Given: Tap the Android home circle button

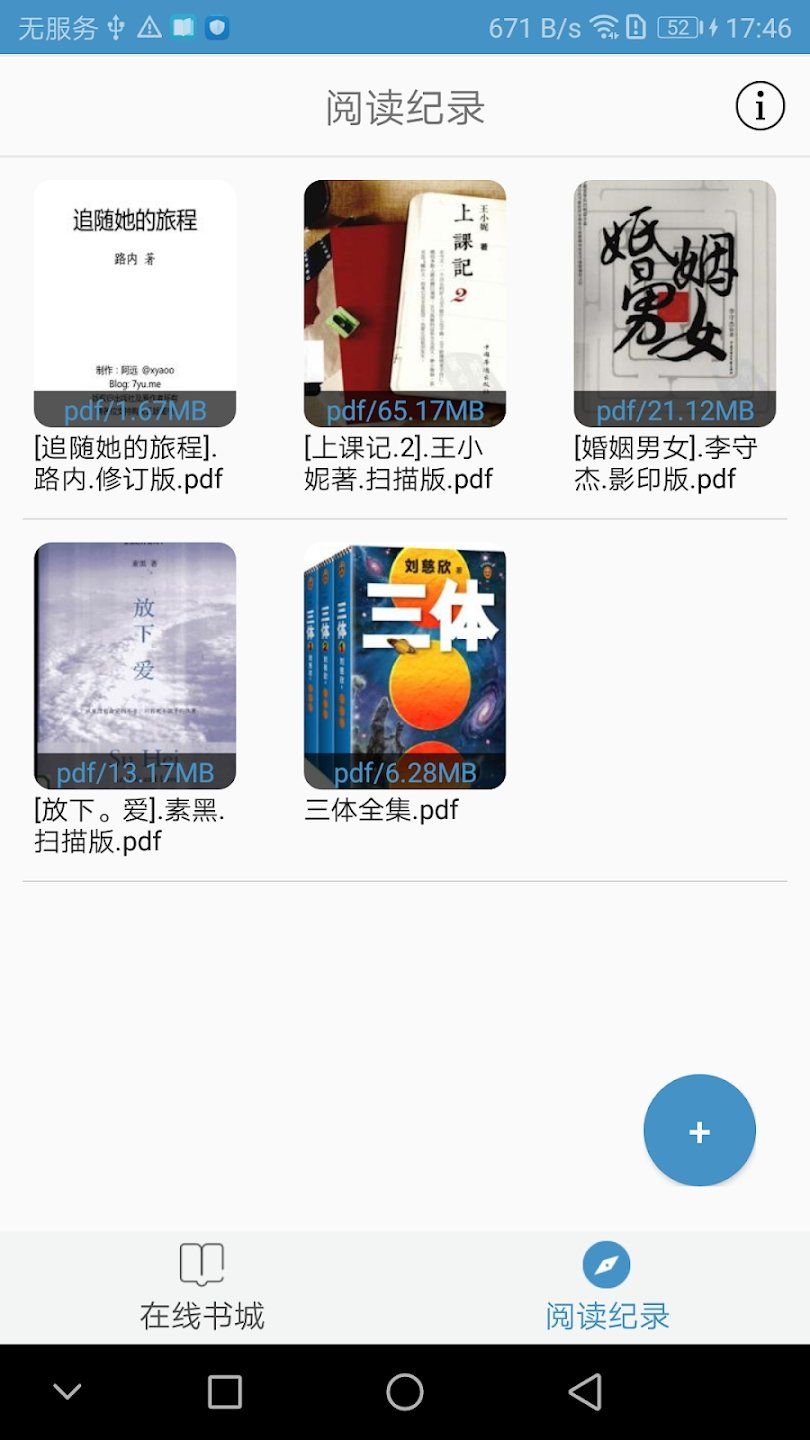Looking at the screenshot, I should click(x=405, y=1391).
